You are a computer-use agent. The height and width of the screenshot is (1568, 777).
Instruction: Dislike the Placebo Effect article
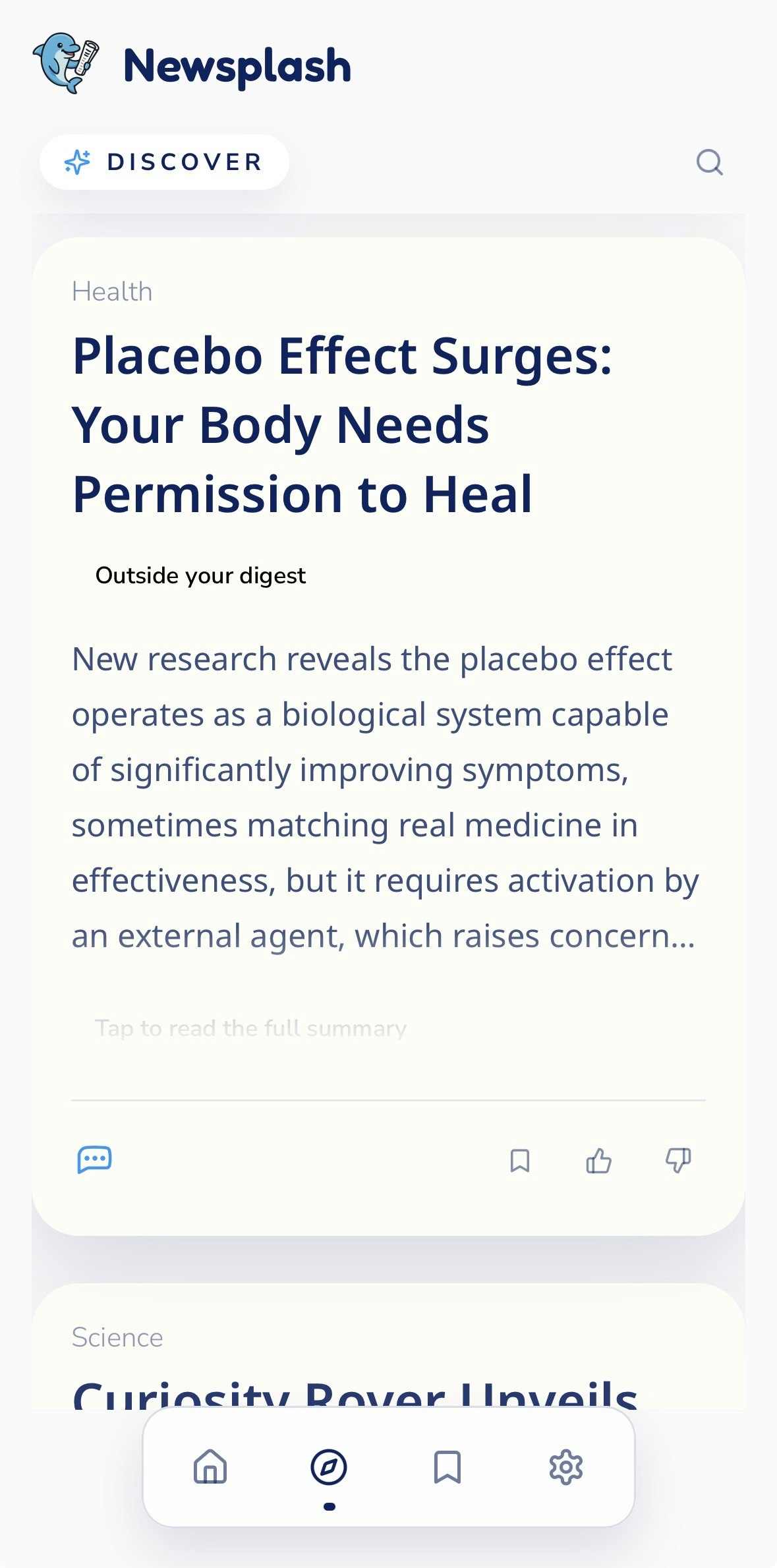[x=677, y=1161]
